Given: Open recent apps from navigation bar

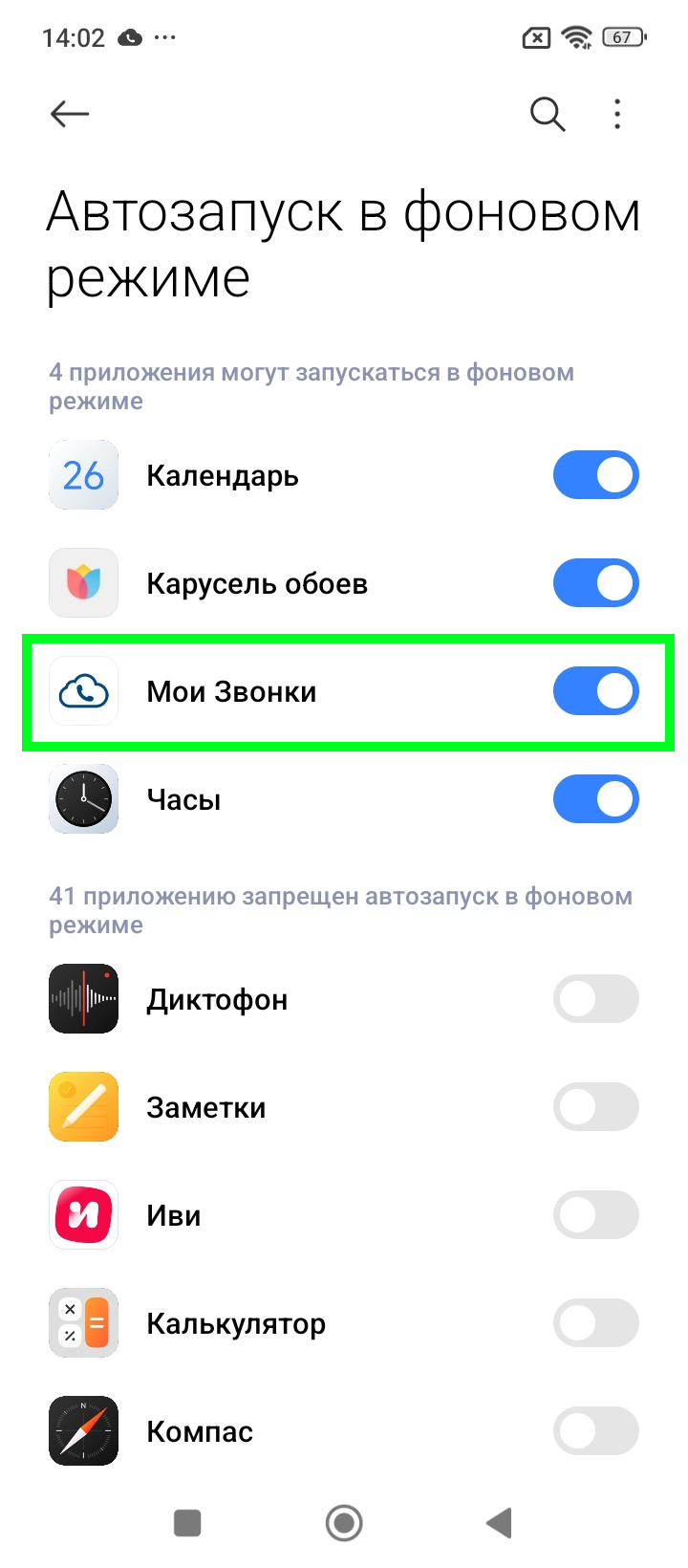Looking at the screenshot, I should pos(187,1523).
